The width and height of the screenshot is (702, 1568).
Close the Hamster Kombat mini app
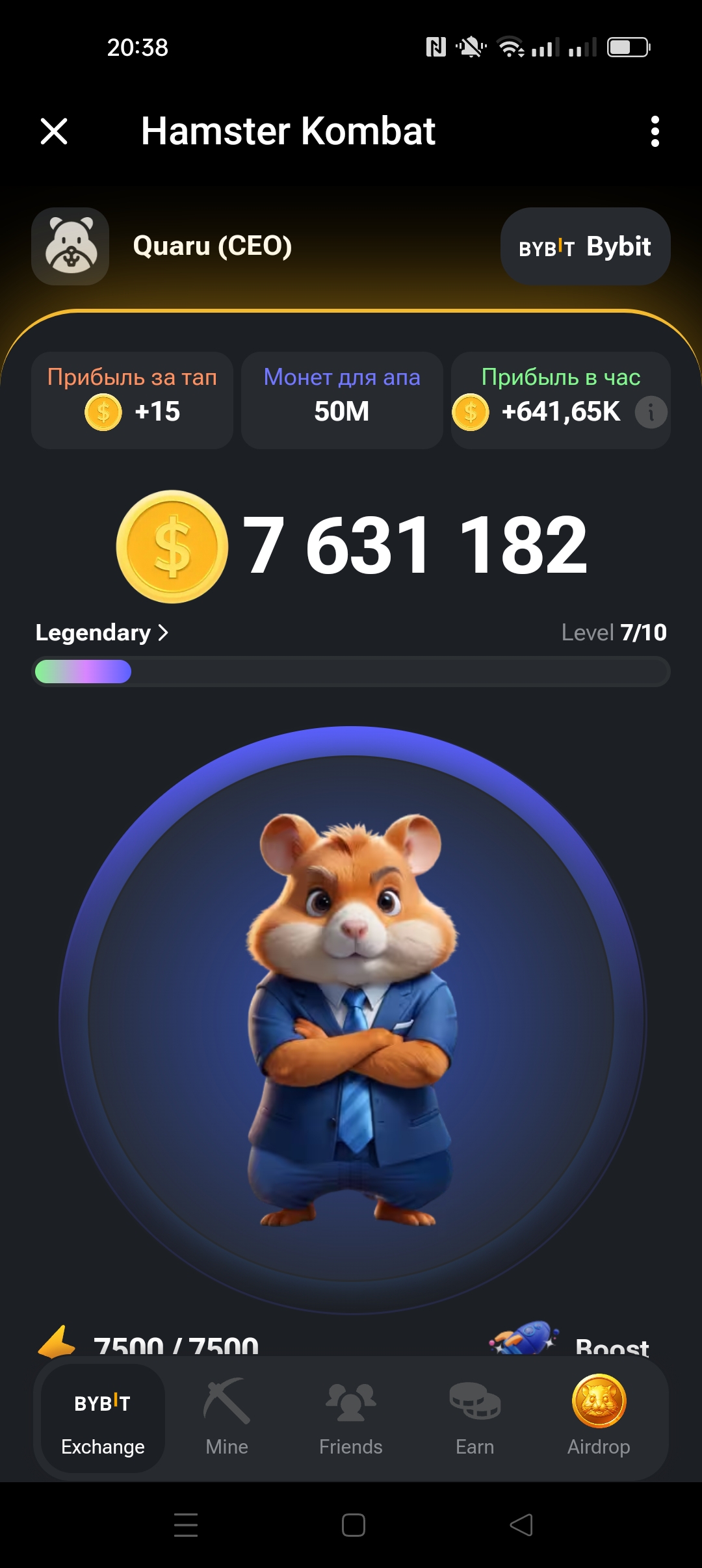[54, 131]
